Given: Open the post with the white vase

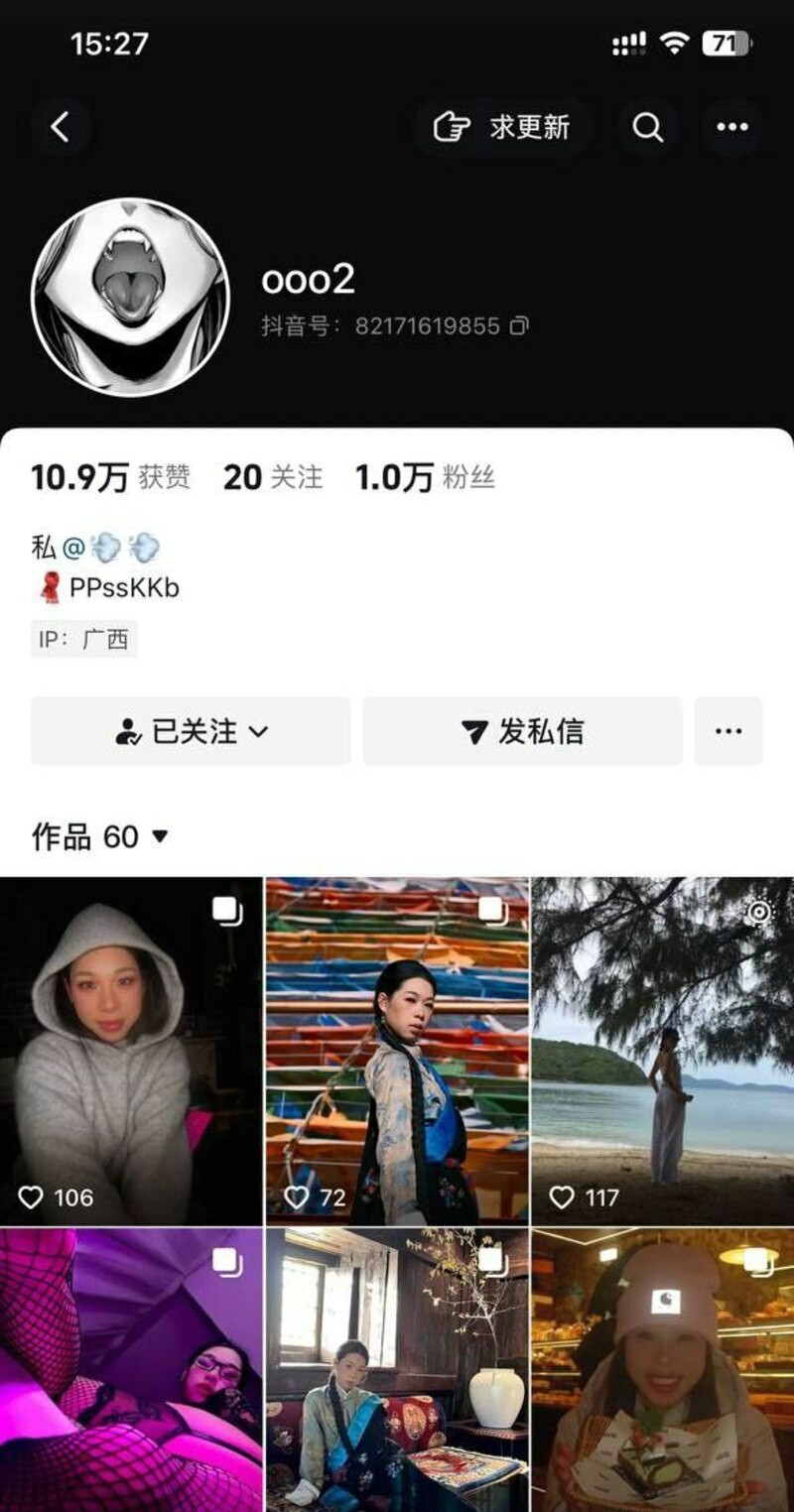Looking at the screenshot, I should pos(397,1369).
